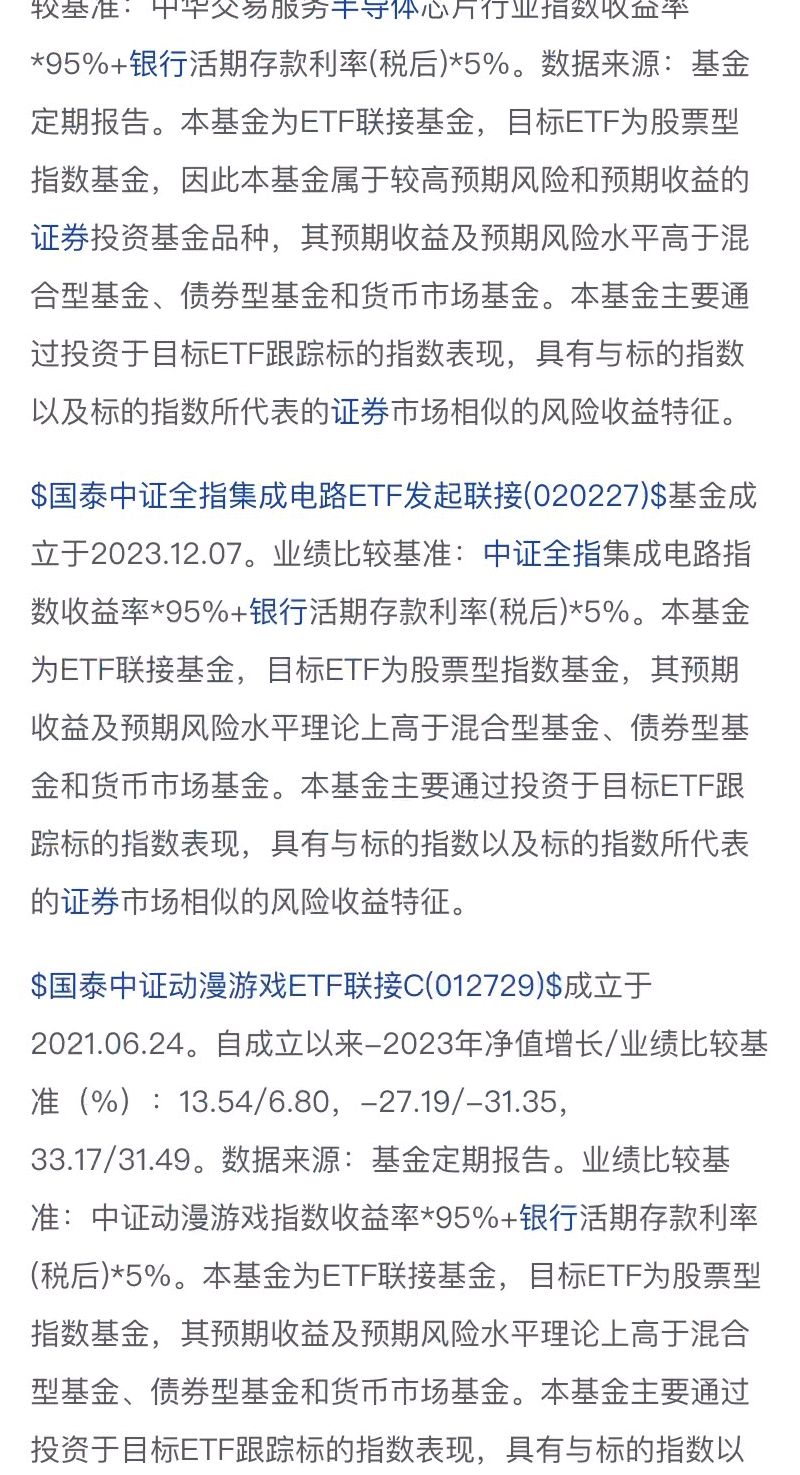
Task: Tap the 中证全指 index link
Action: tap(541, 554)
